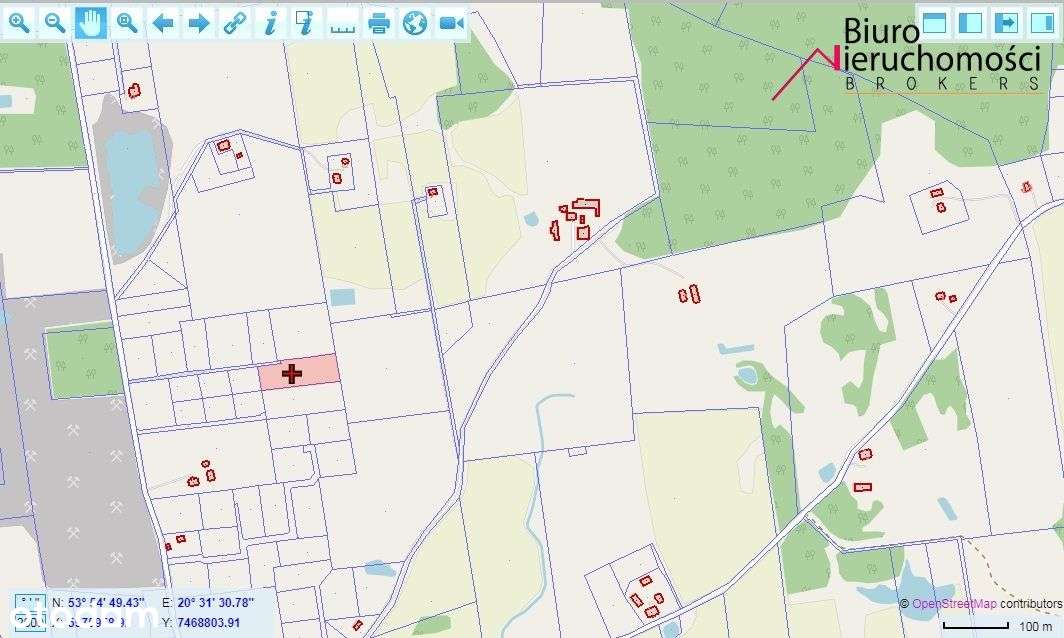
Task: Go to previous map view arrow
Action: click(x=163, y=23)
